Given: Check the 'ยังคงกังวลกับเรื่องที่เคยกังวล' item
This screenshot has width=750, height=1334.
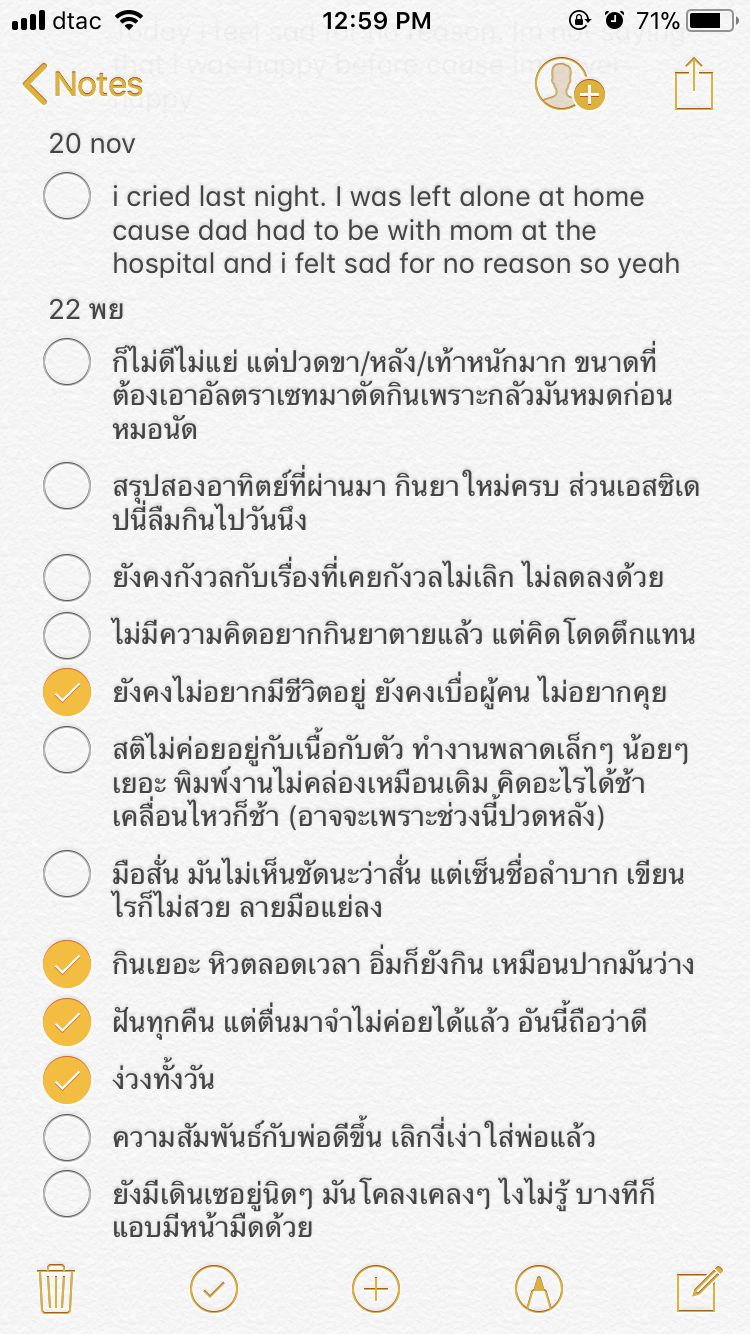Looking at the screenshot, I should click(x=67, y=577).
